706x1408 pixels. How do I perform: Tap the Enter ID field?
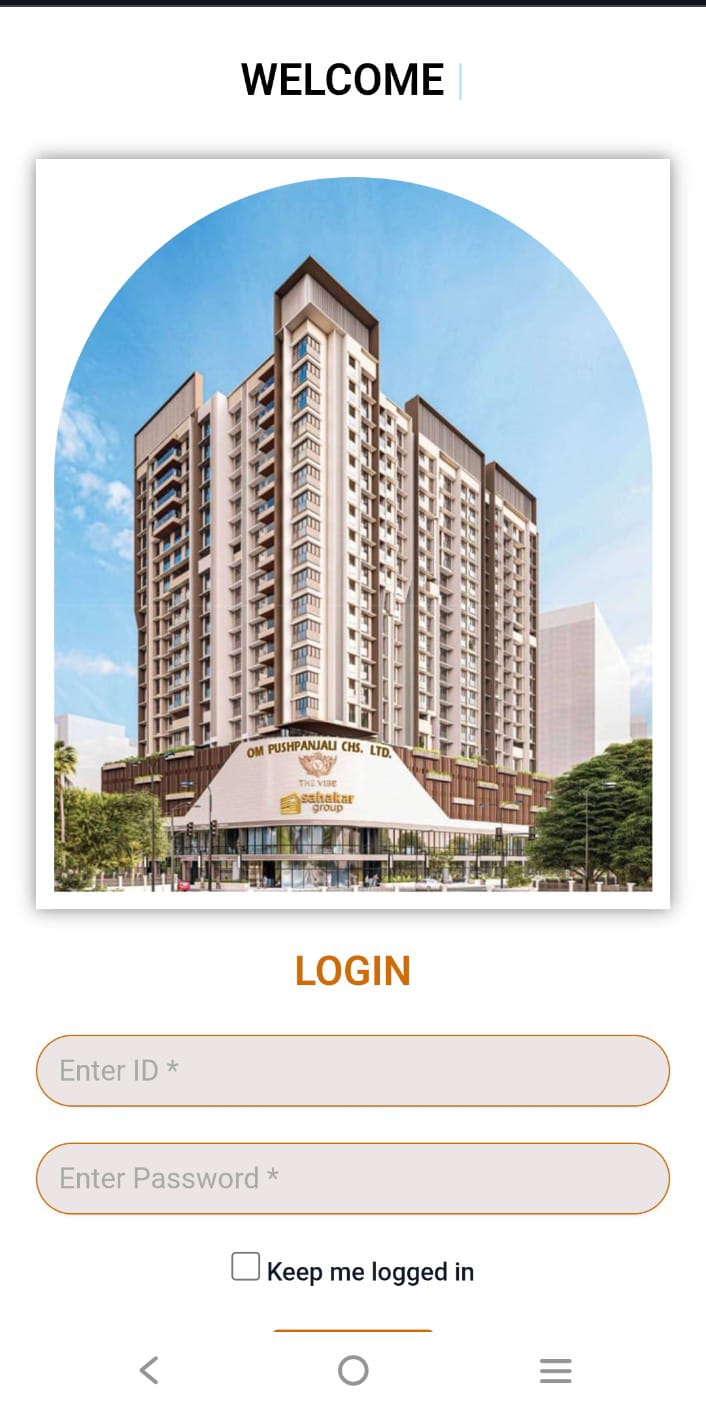352,1070
